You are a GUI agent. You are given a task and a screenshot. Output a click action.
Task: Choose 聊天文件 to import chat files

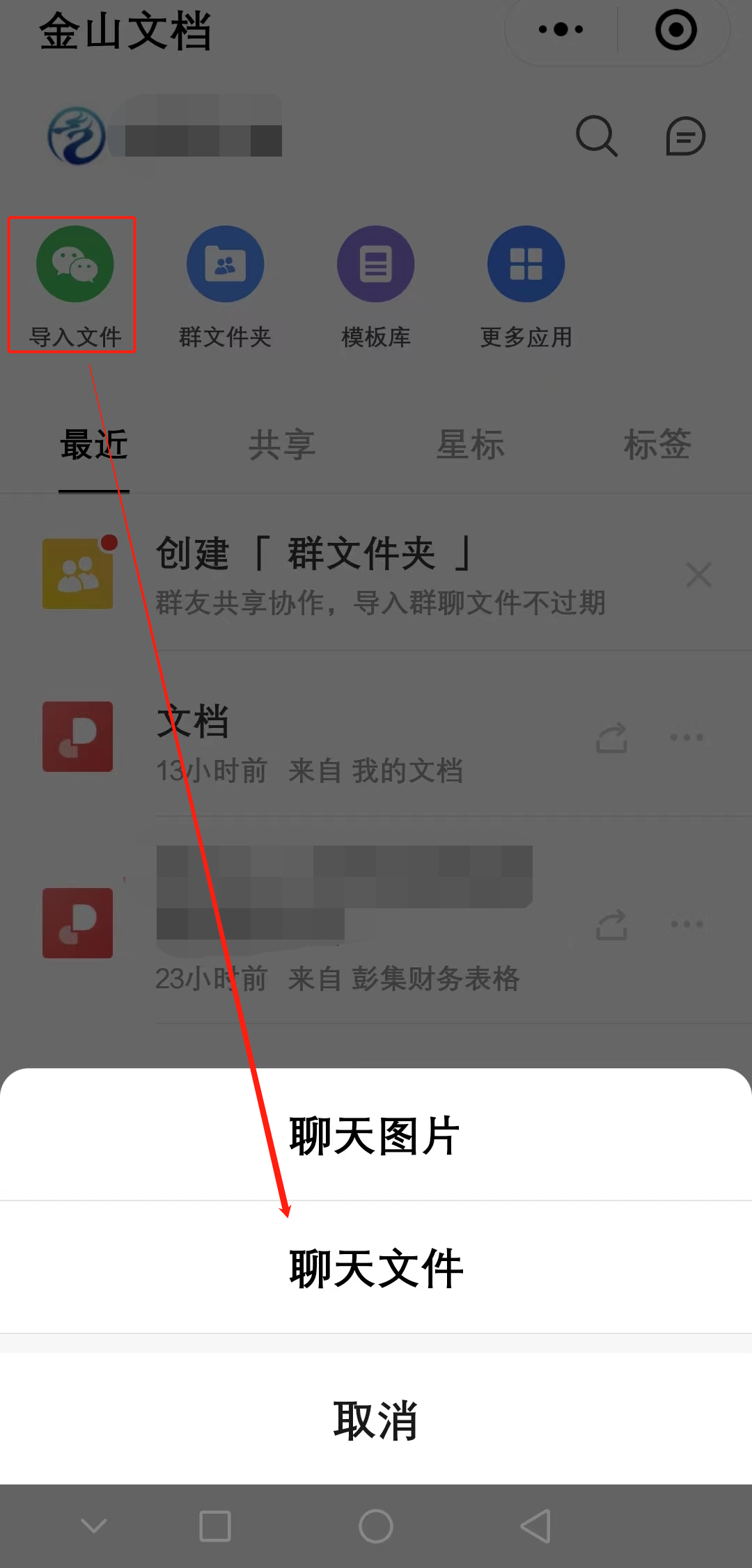375,1268
